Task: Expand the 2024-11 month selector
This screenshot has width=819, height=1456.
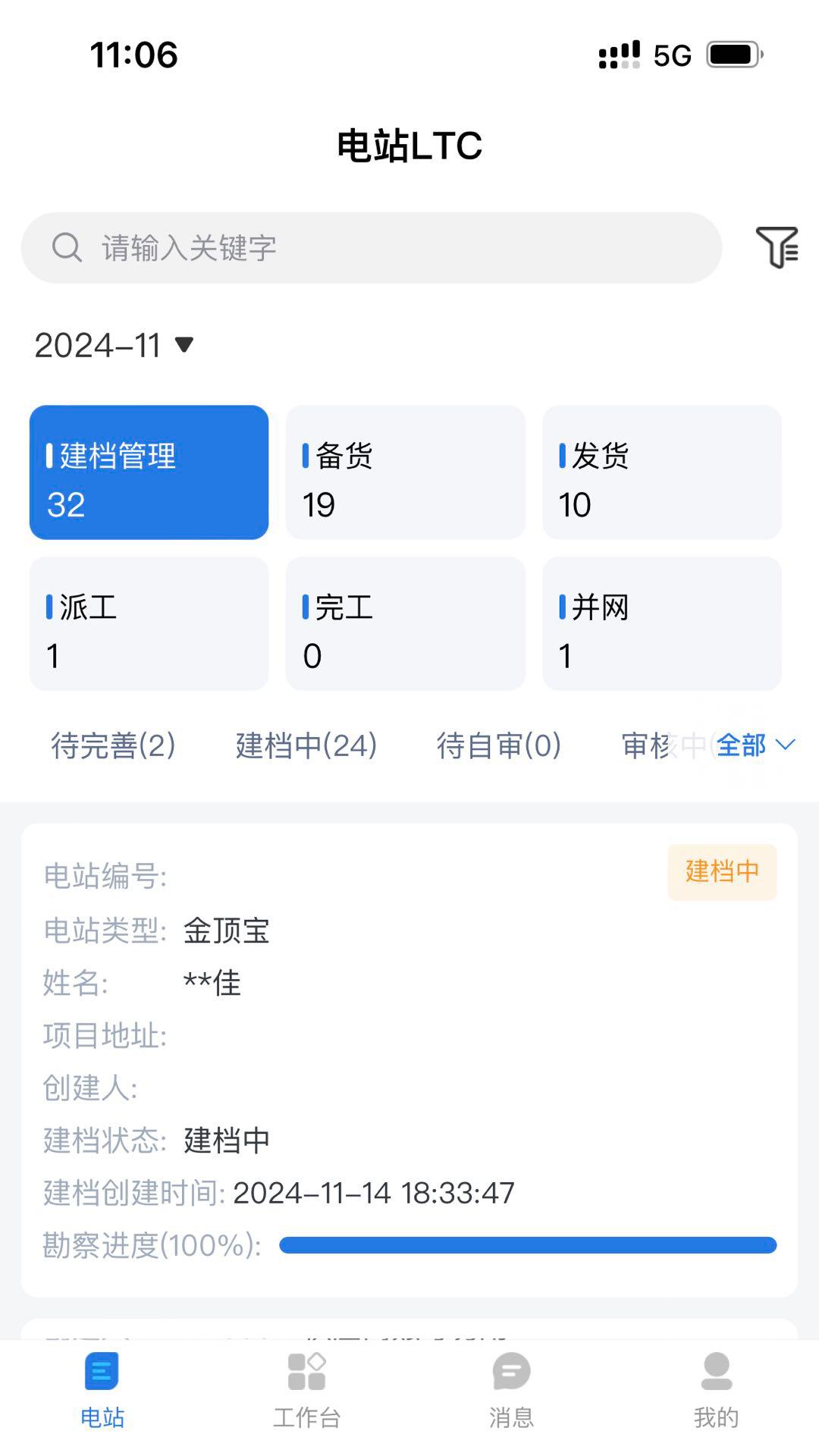Action: point(114,345)
